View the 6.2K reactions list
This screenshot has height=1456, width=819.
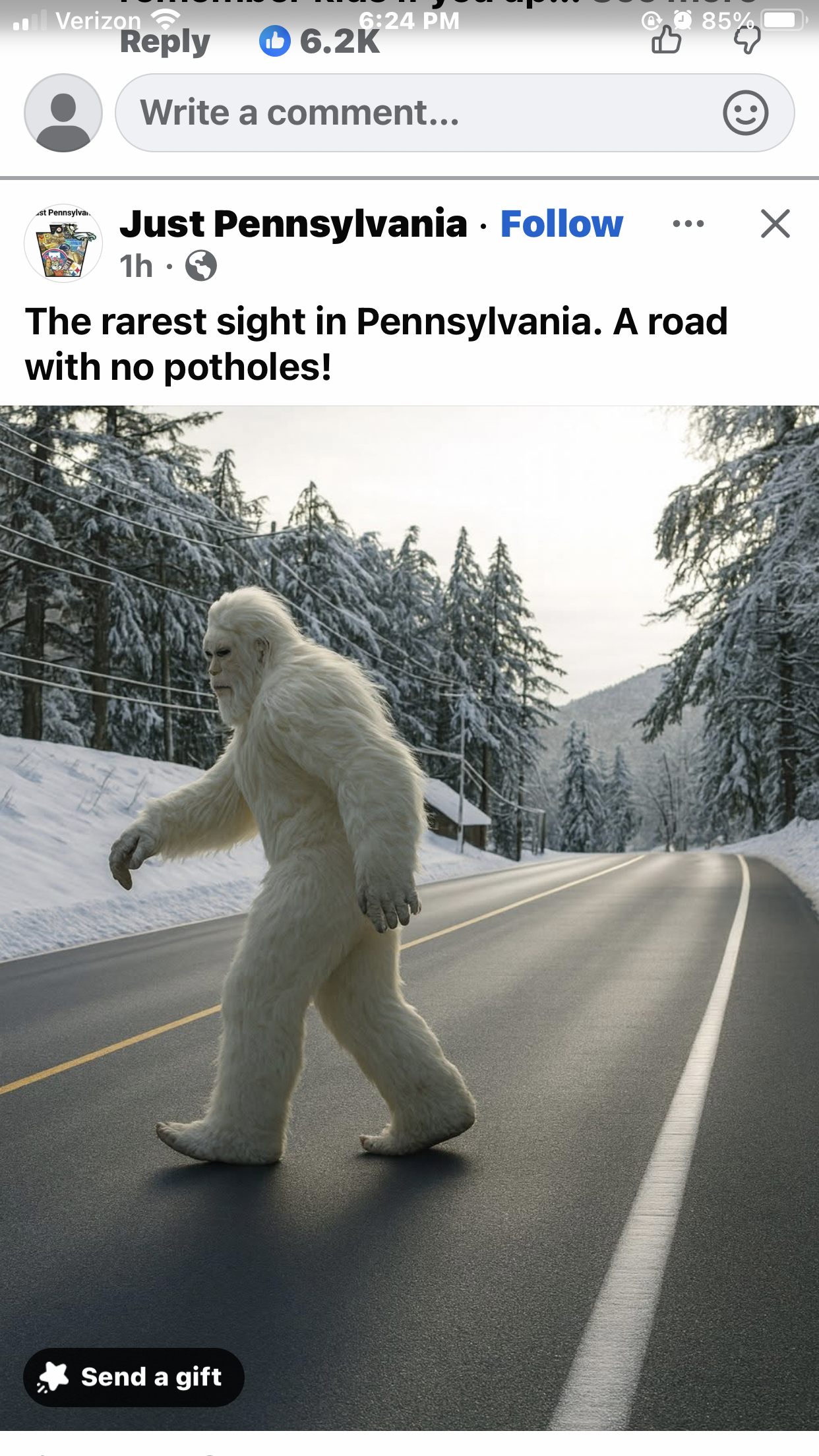tap(321, 42)
